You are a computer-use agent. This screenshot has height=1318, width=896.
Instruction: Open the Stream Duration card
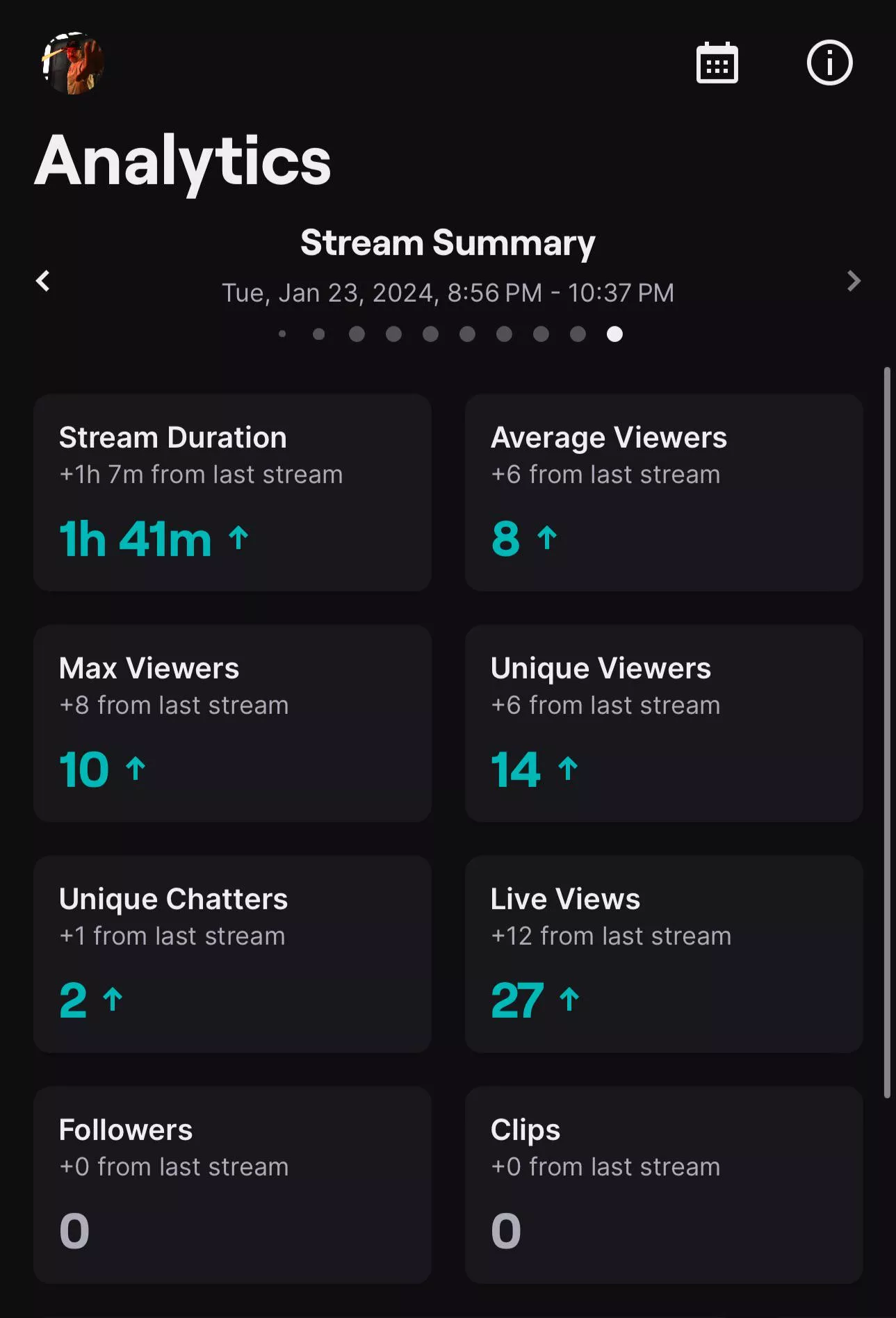pyautogui.click(x=232, y=492)
